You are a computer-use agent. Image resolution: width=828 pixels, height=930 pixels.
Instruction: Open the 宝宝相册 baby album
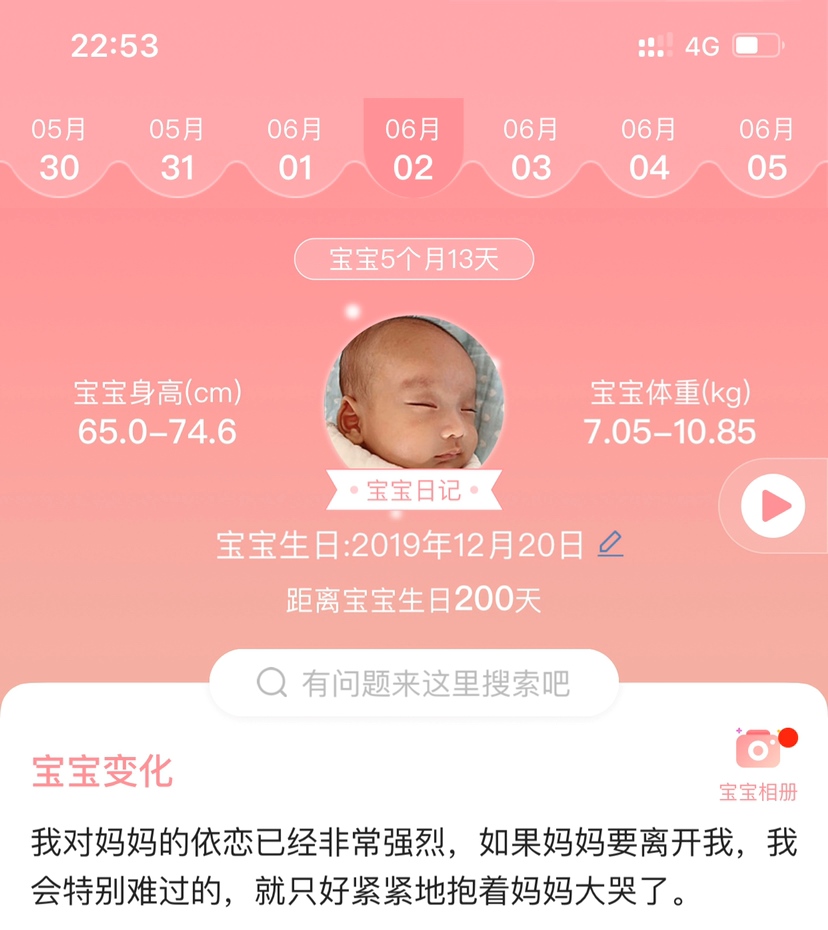tap(759, 765)
